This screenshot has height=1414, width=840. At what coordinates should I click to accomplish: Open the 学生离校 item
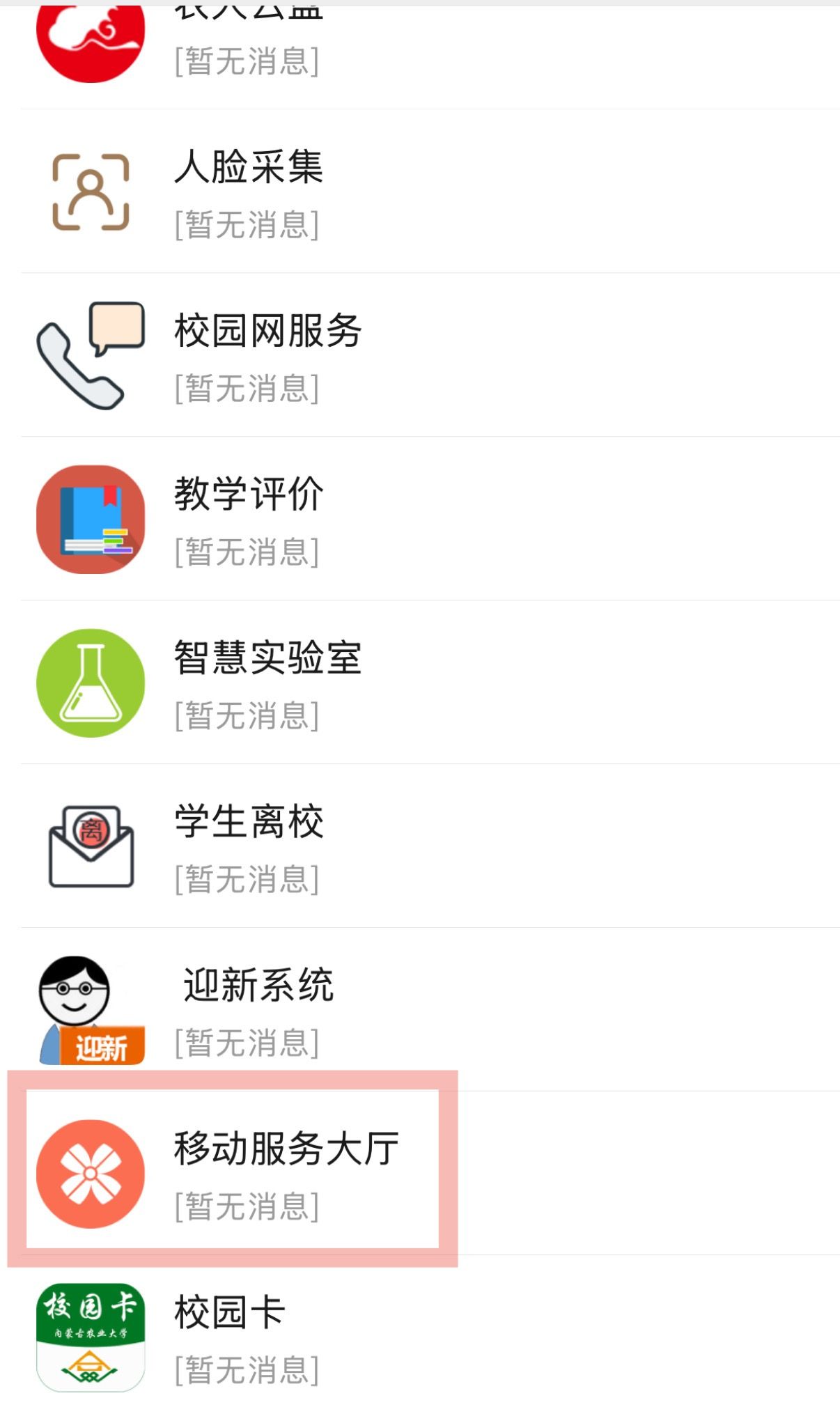pyautogui.click(x=420, y=846)
